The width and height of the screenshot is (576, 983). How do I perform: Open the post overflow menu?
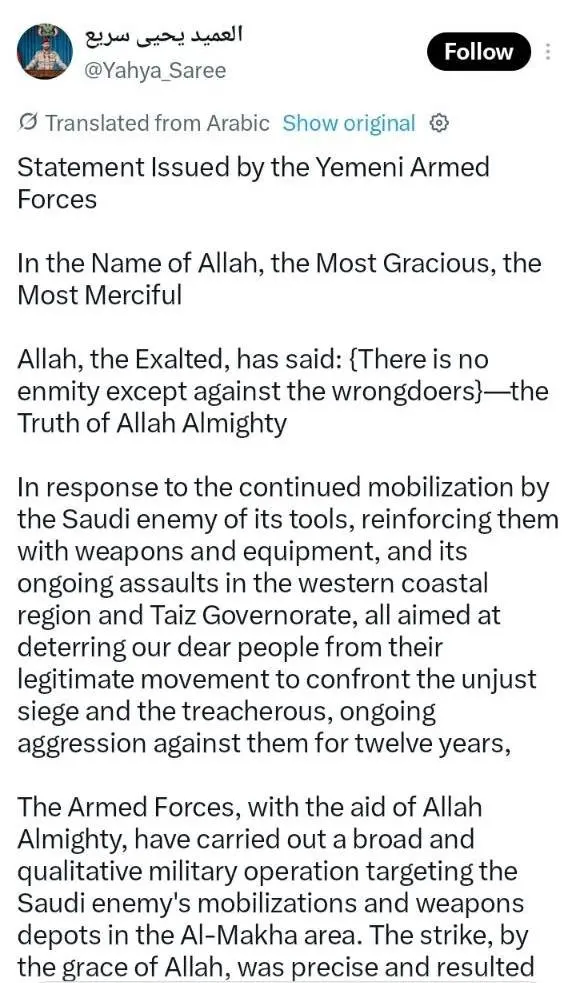(x=548, y=51)
